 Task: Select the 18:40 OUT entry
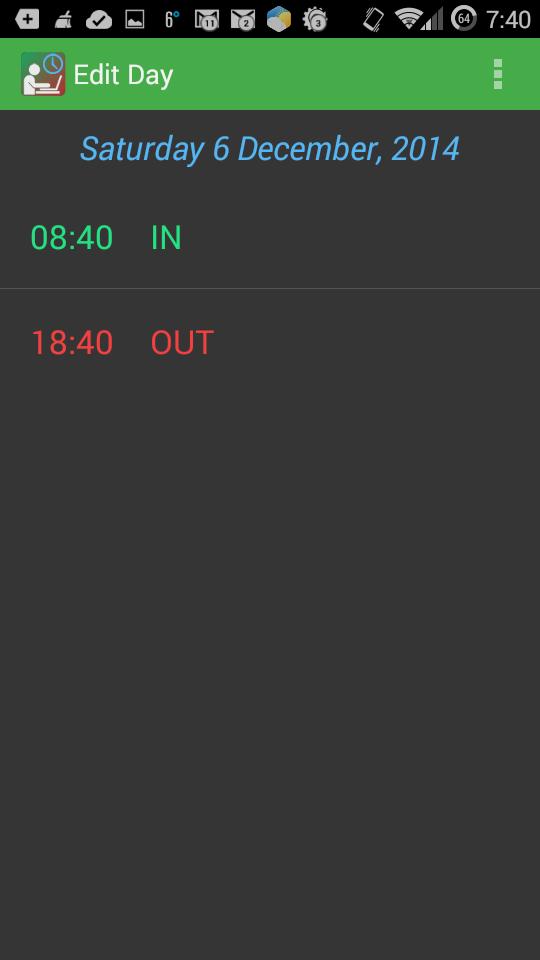coord(270,342)
